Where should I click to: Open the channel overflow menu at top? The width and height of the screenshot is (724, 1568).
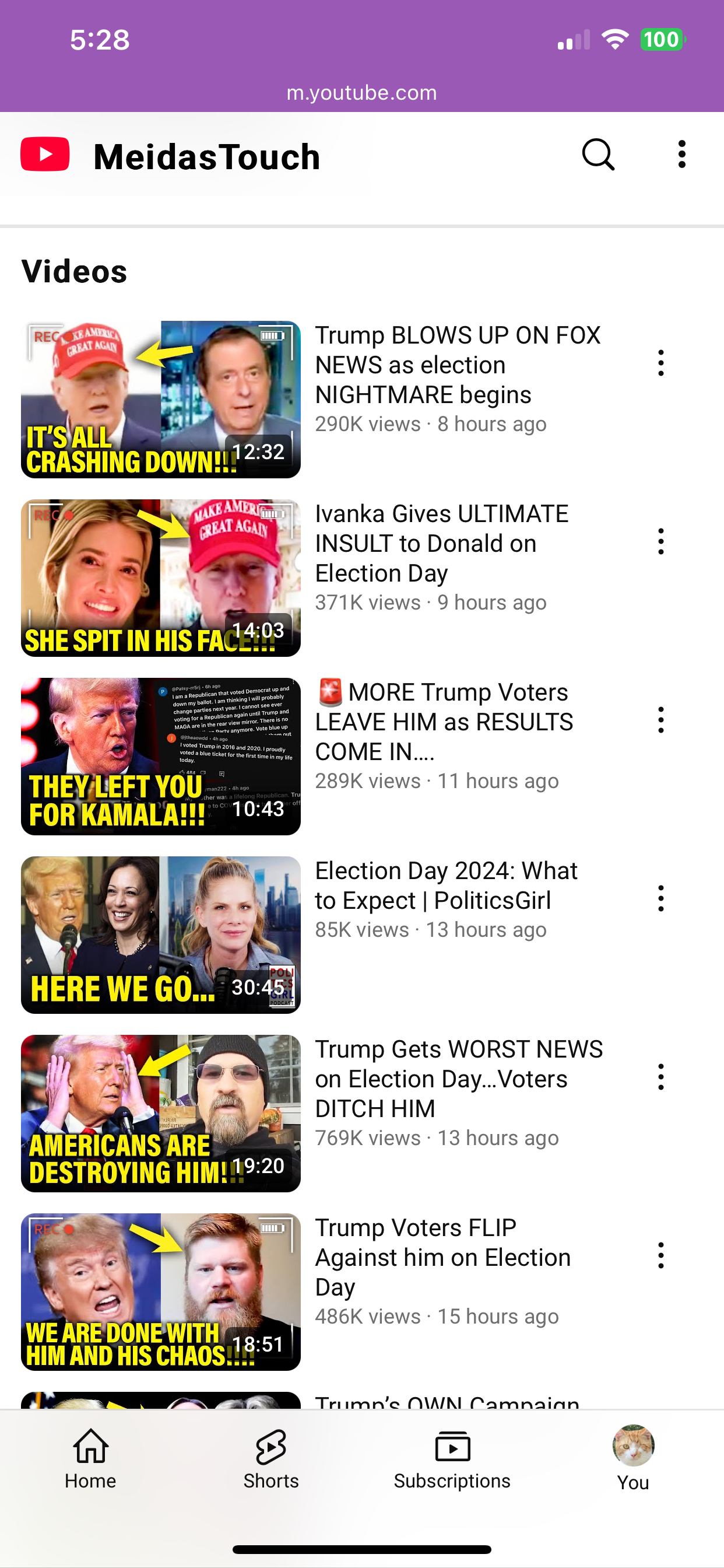click(x=682, y=155)
